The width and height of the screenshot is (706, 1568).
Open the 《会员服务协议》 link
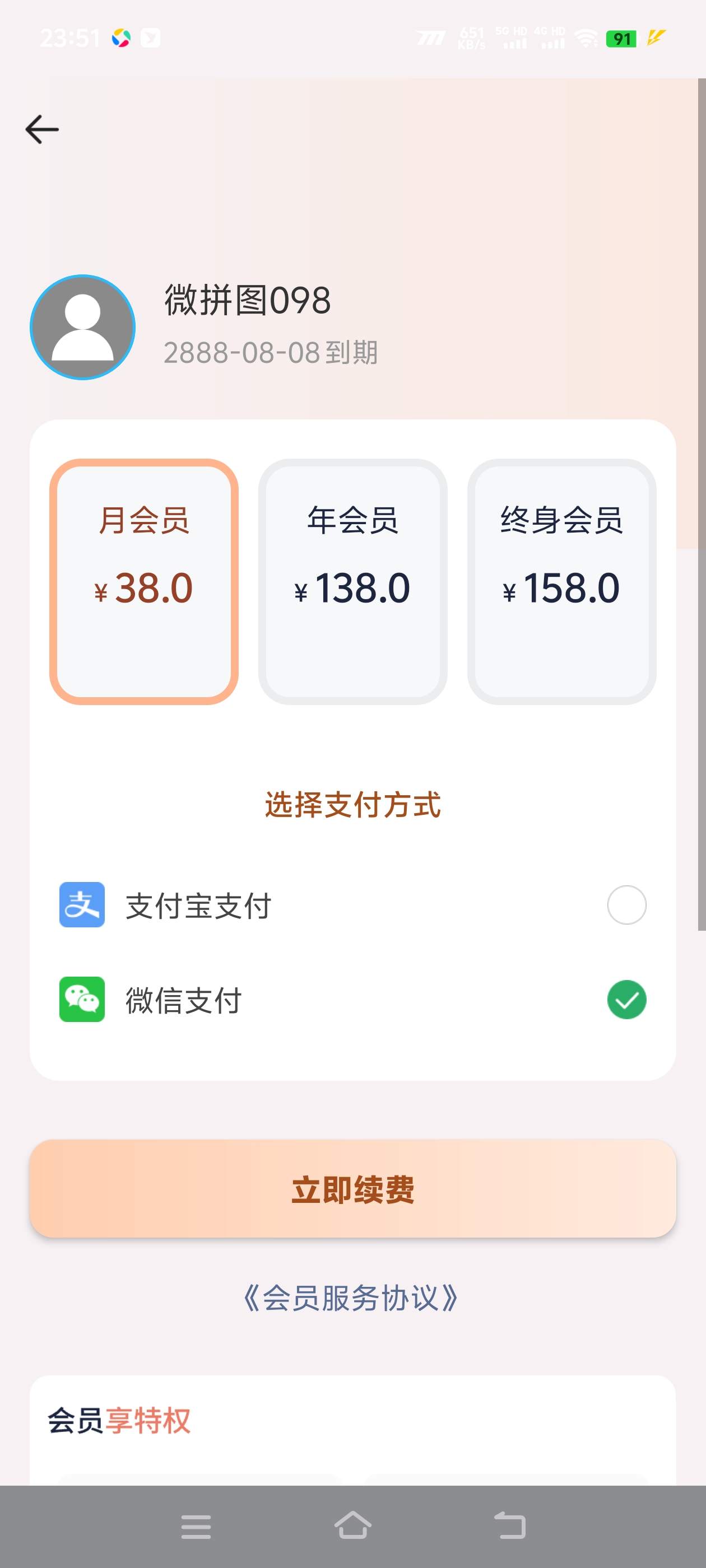click(351, 1298)
